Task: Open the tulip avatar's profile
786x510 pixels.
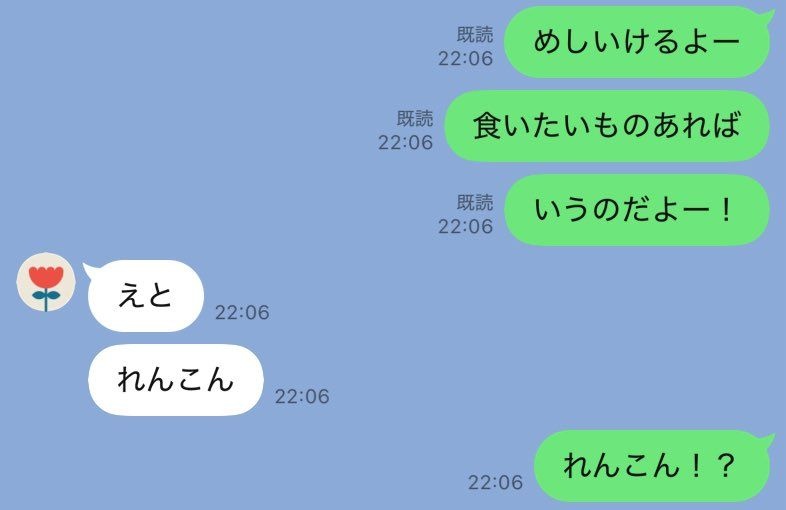Action: click(x=46, y=283)
